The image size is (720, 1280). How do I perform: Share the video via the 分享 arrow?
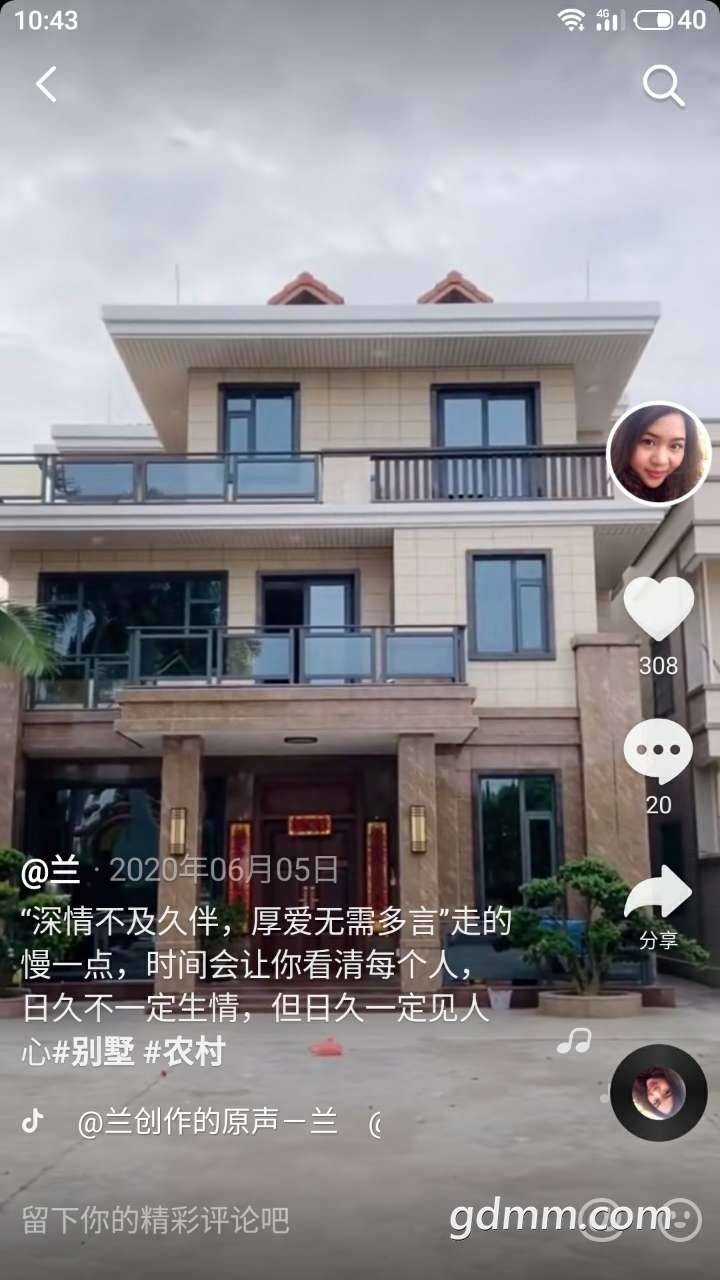pyautogui.click(x=658, y=895)
